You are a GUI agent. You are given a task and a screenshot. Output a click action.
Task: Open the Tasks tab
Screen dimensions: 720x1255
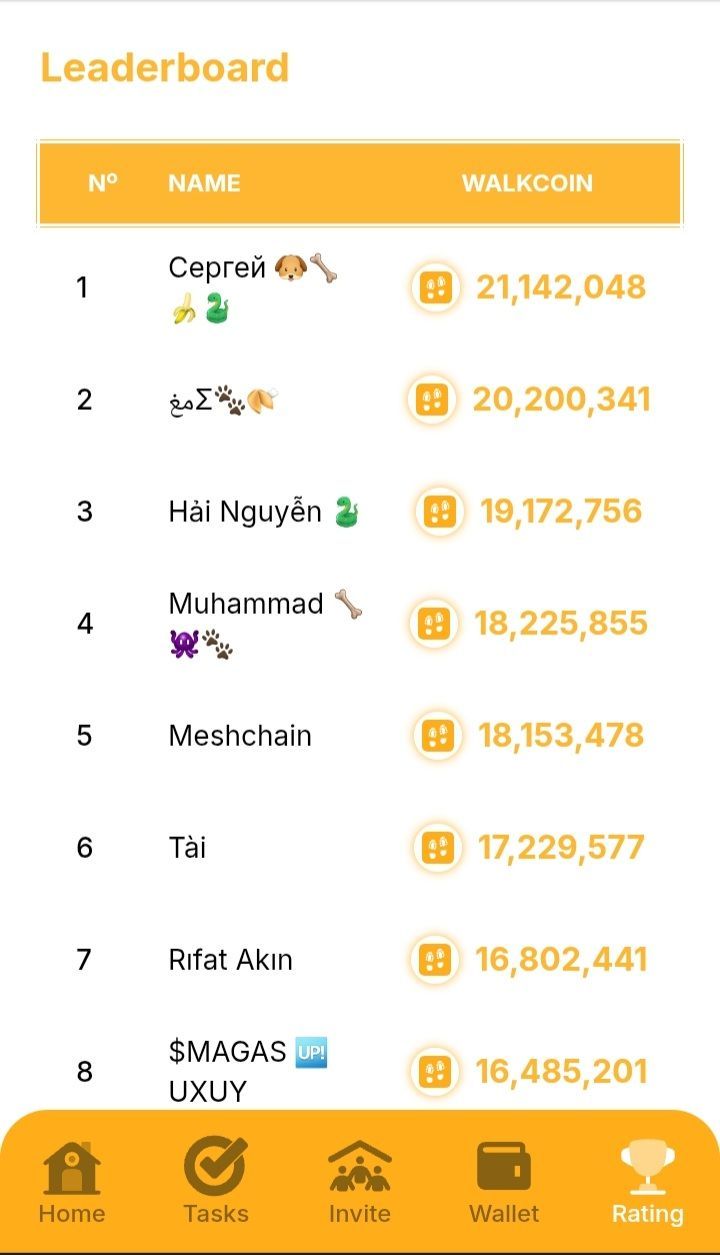[x=216, y=1181]
